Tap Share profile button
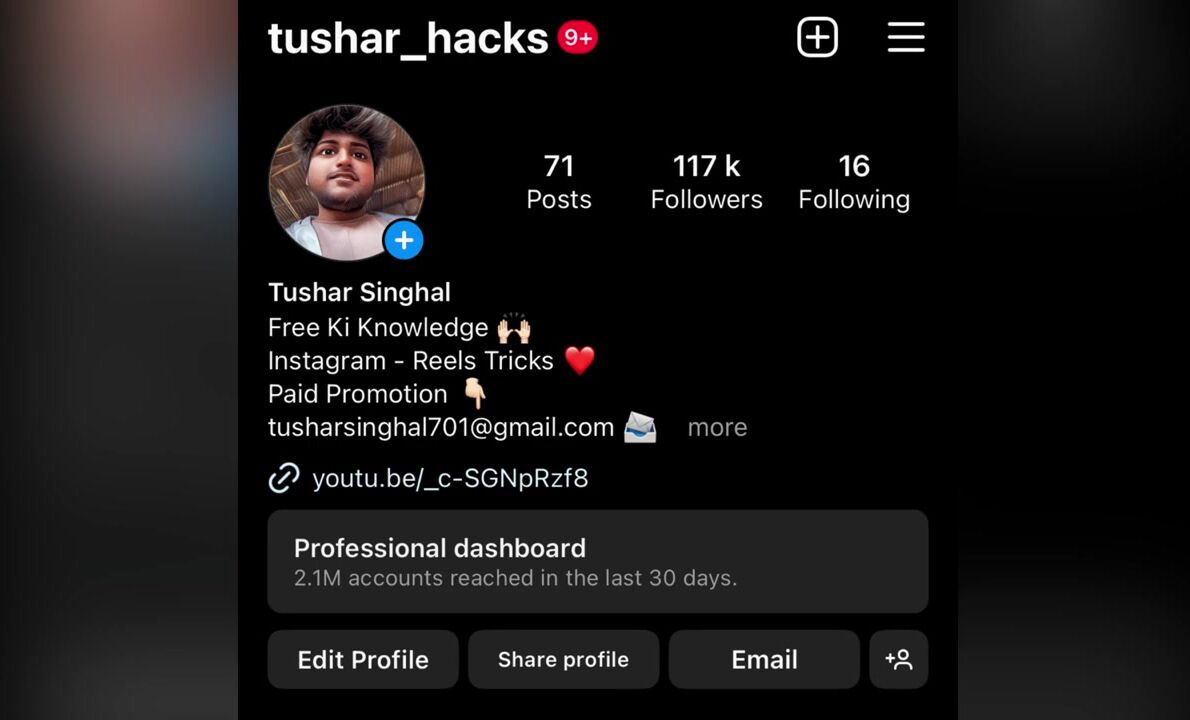Screen dimensions: 1190x720 (x=563, y=659)
